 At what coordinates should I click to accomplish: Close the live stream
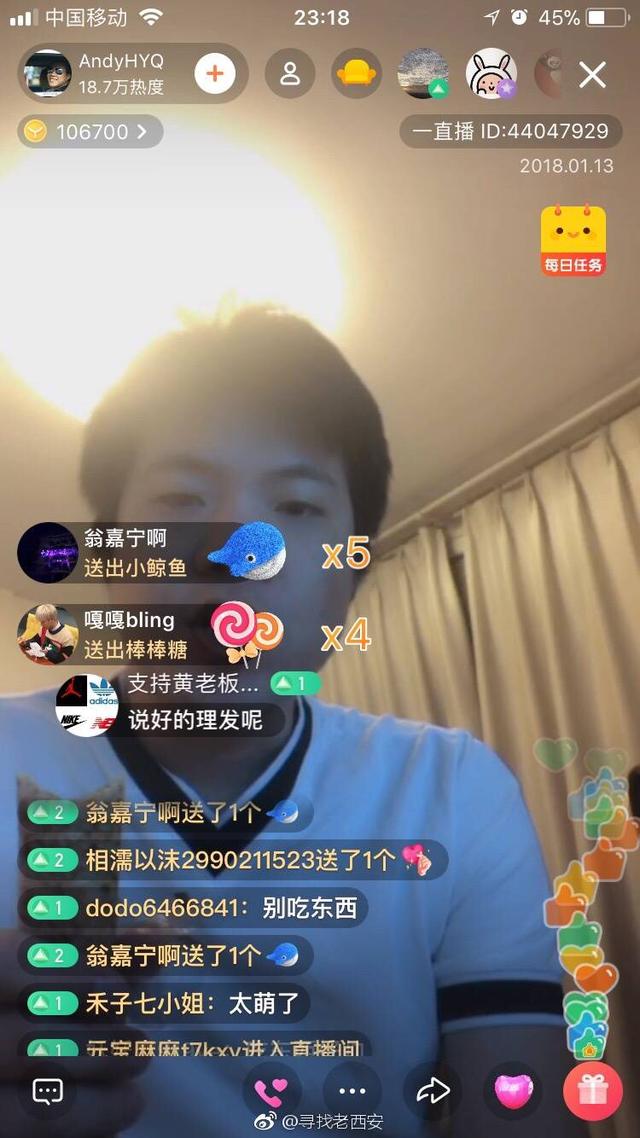[x=593, y=75]
